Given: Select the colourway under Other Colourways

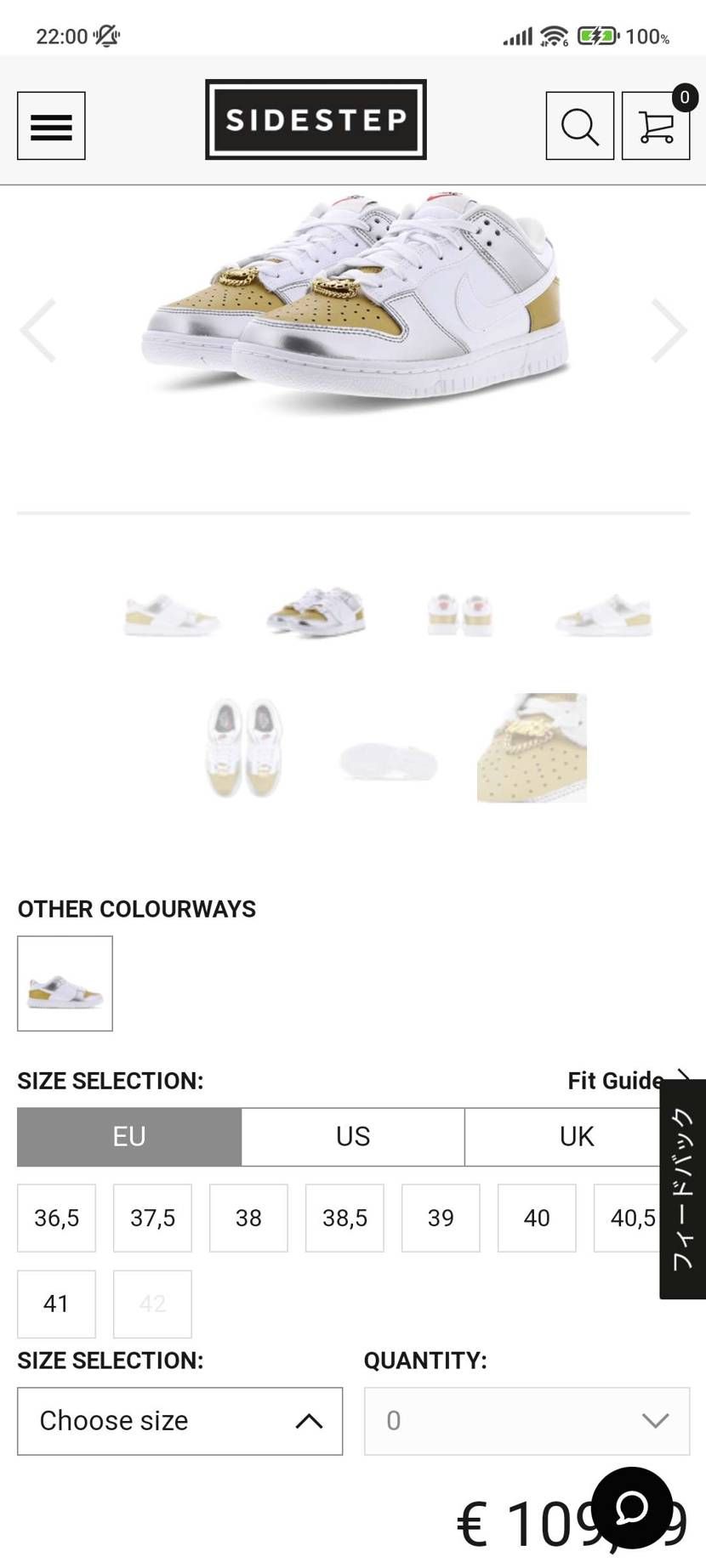Looking at the screenshot, I should [65, 984].
